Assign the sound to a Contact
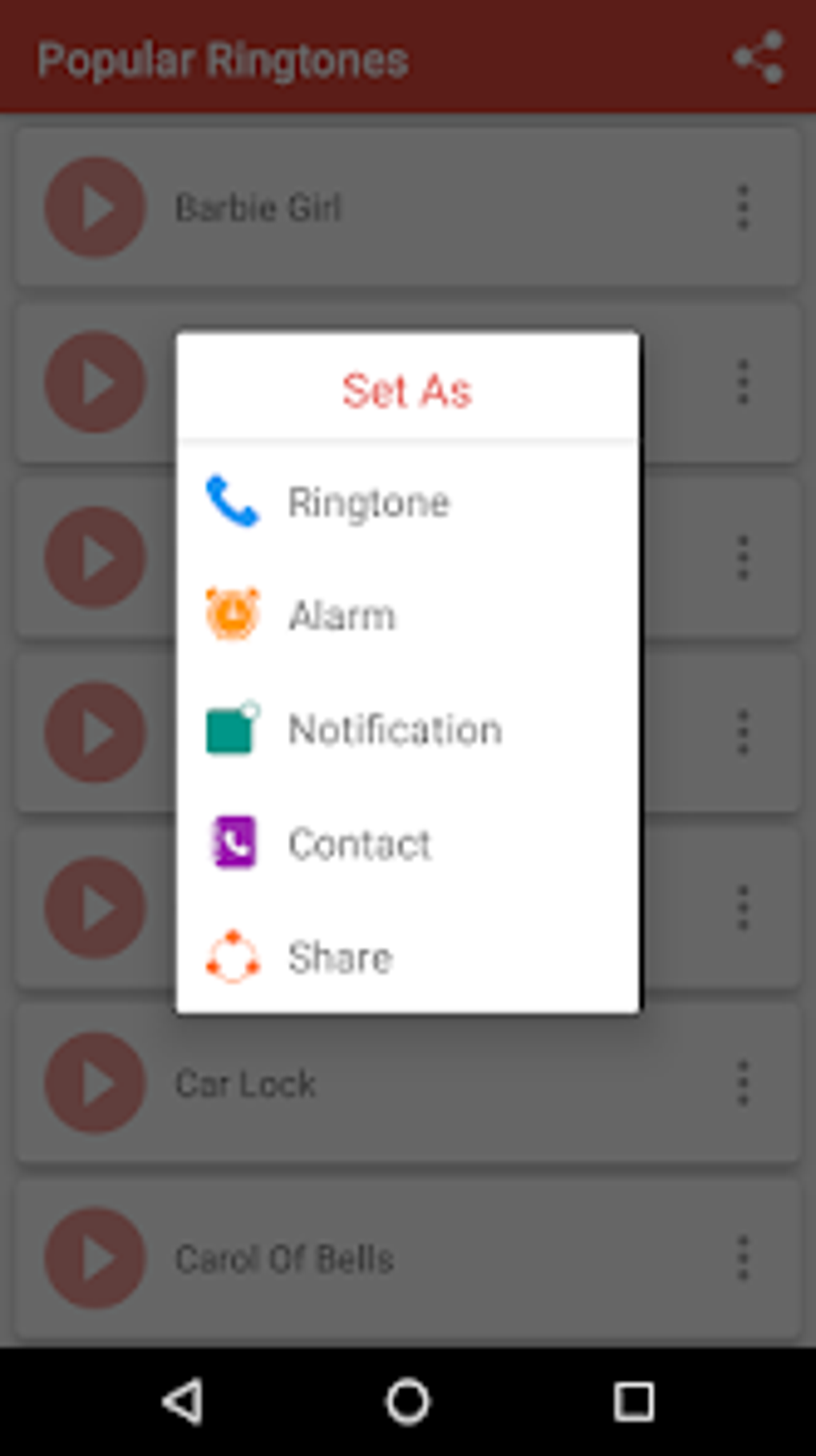This screenshot has width=816, height=1456. [x=407, y=843]
